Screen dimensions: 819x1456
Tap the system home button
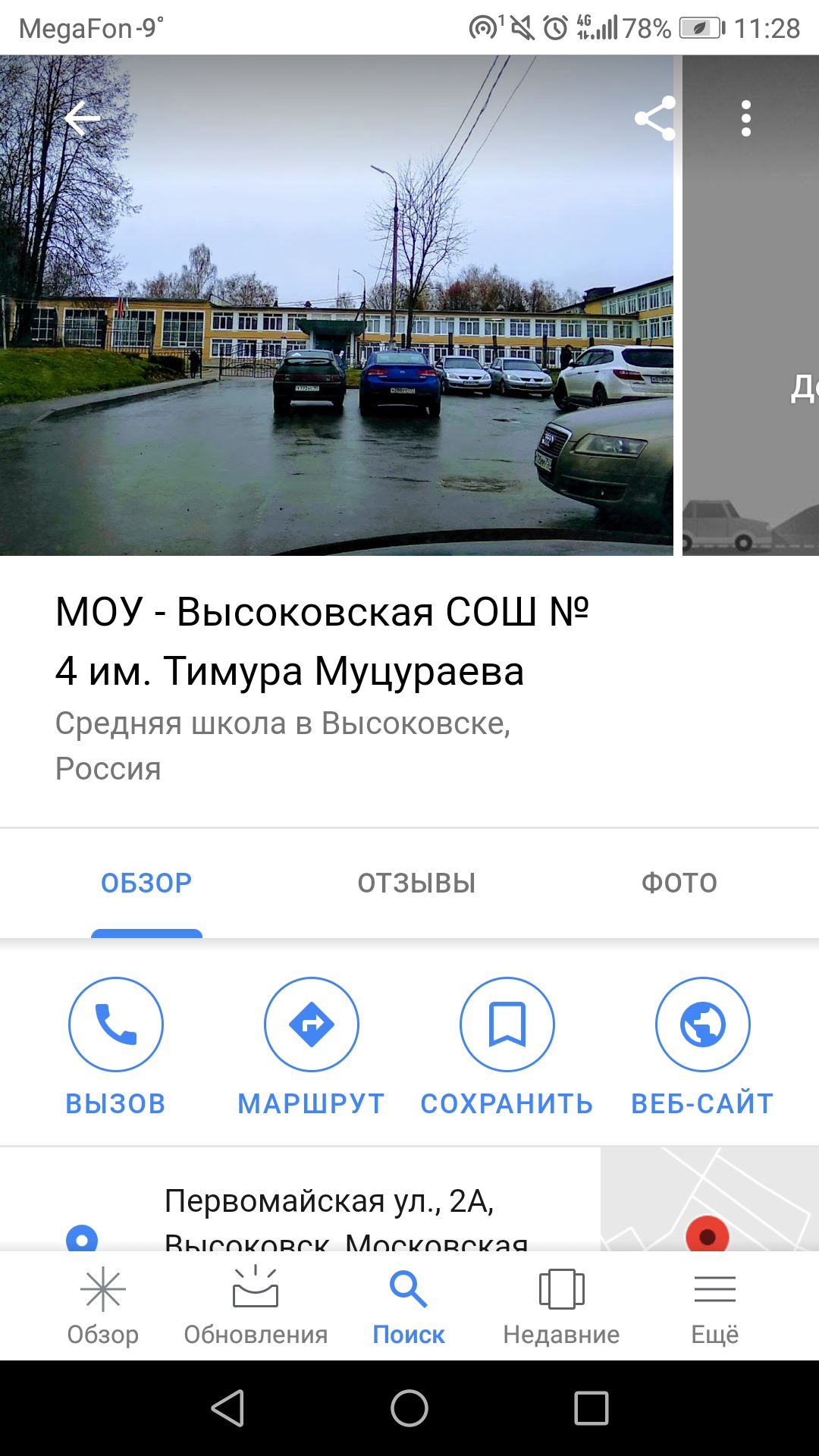click(x=409, y=1408)
